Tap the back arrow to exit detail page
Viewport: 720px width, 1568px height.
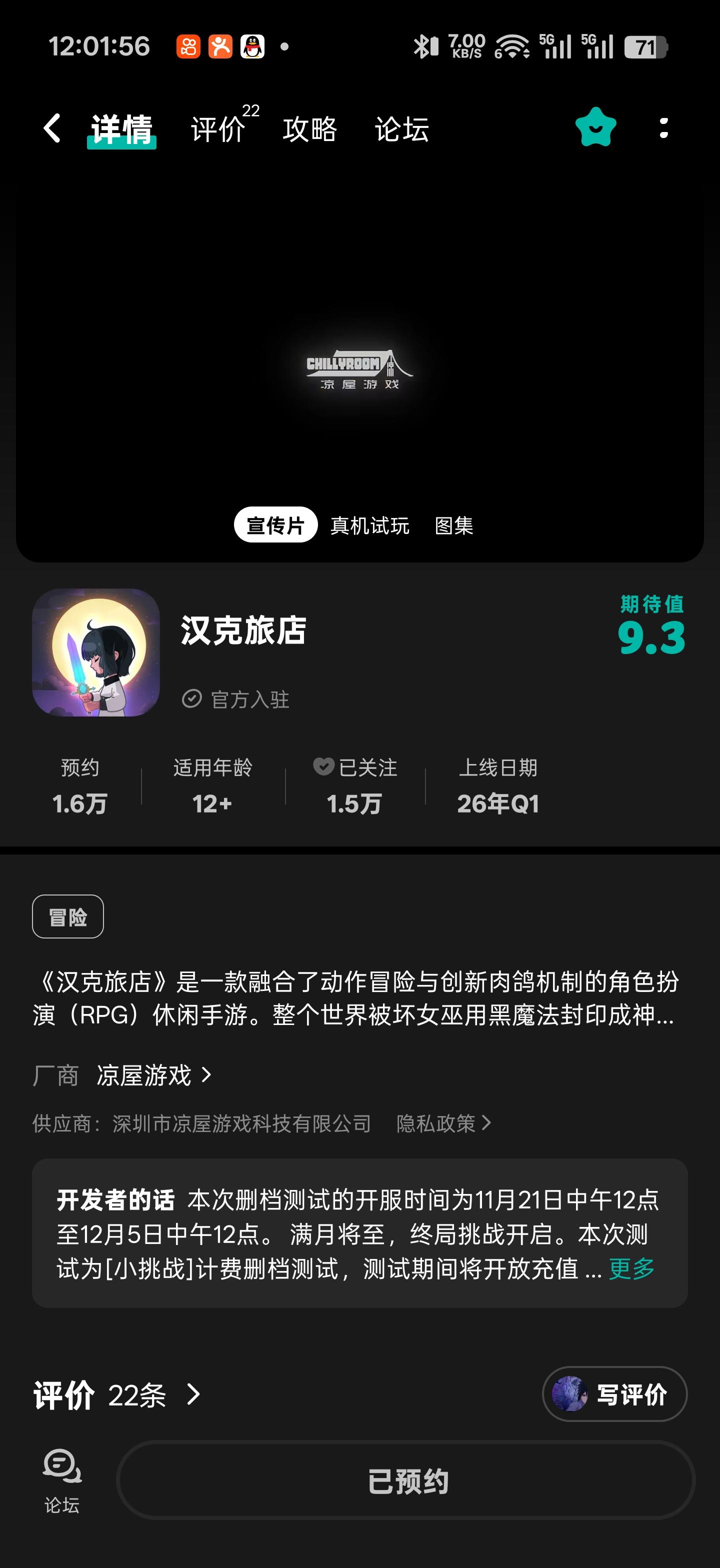coord(53,129)
